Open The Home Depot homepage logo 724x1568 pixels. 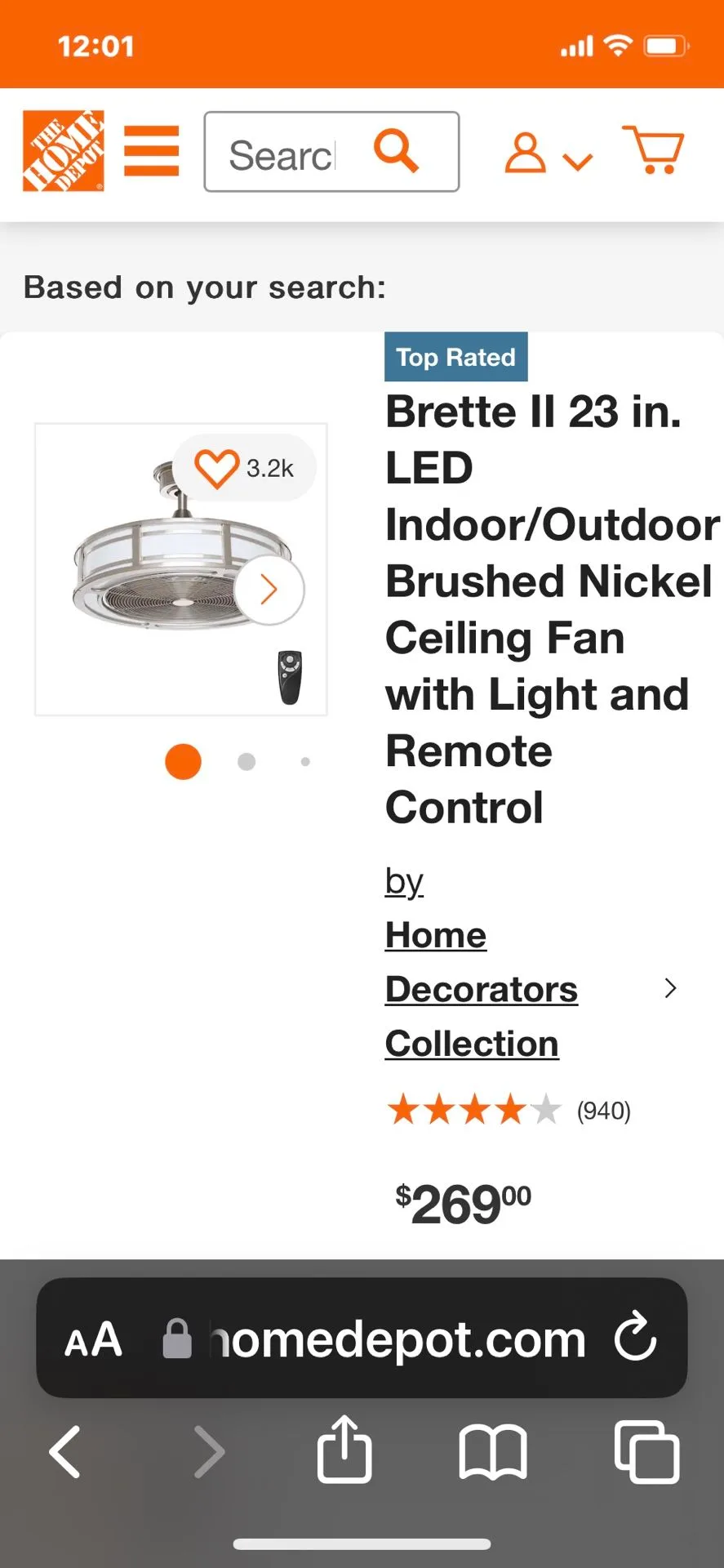(x=64, y=151)
